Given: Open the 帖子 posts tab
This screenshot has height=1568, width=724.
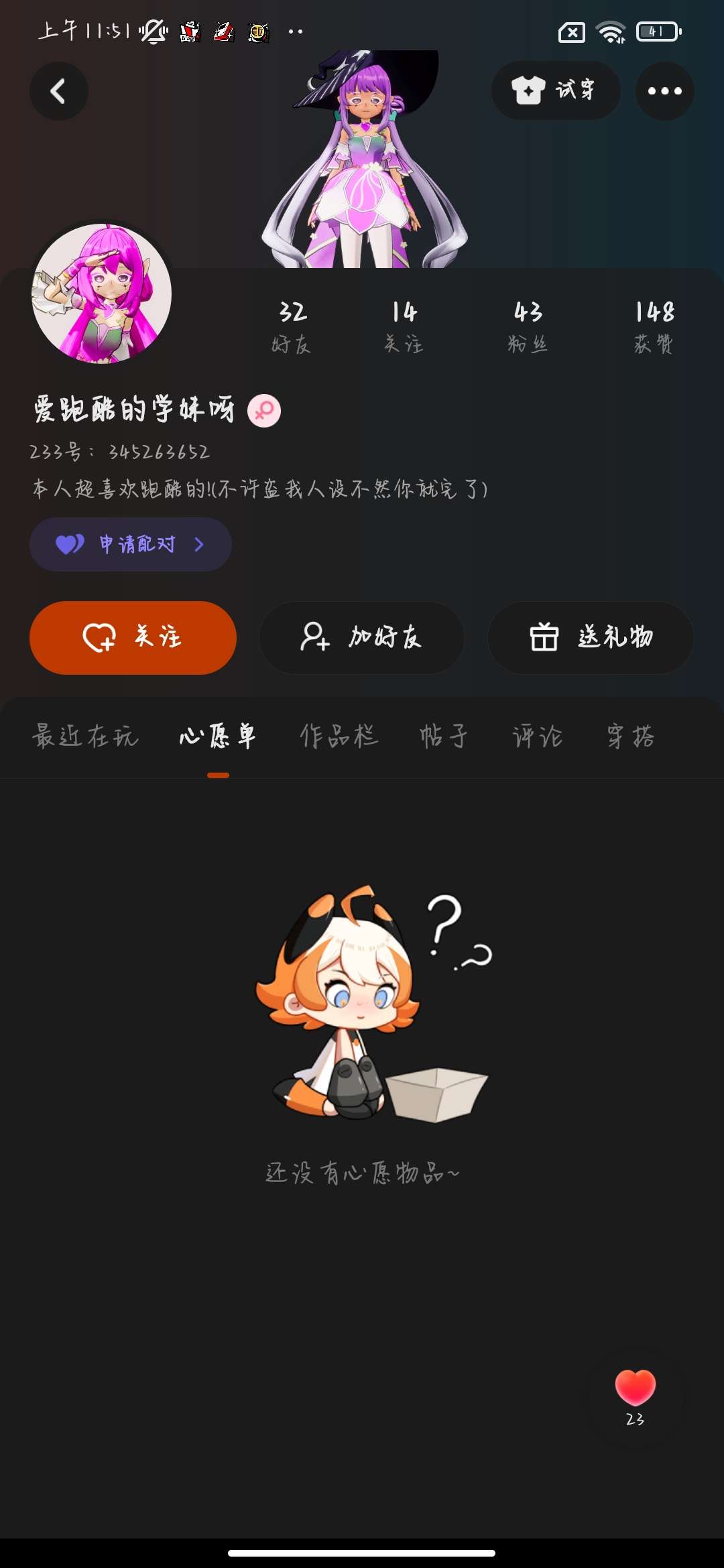Looking at the screenshot, I should tap(444, 736).
